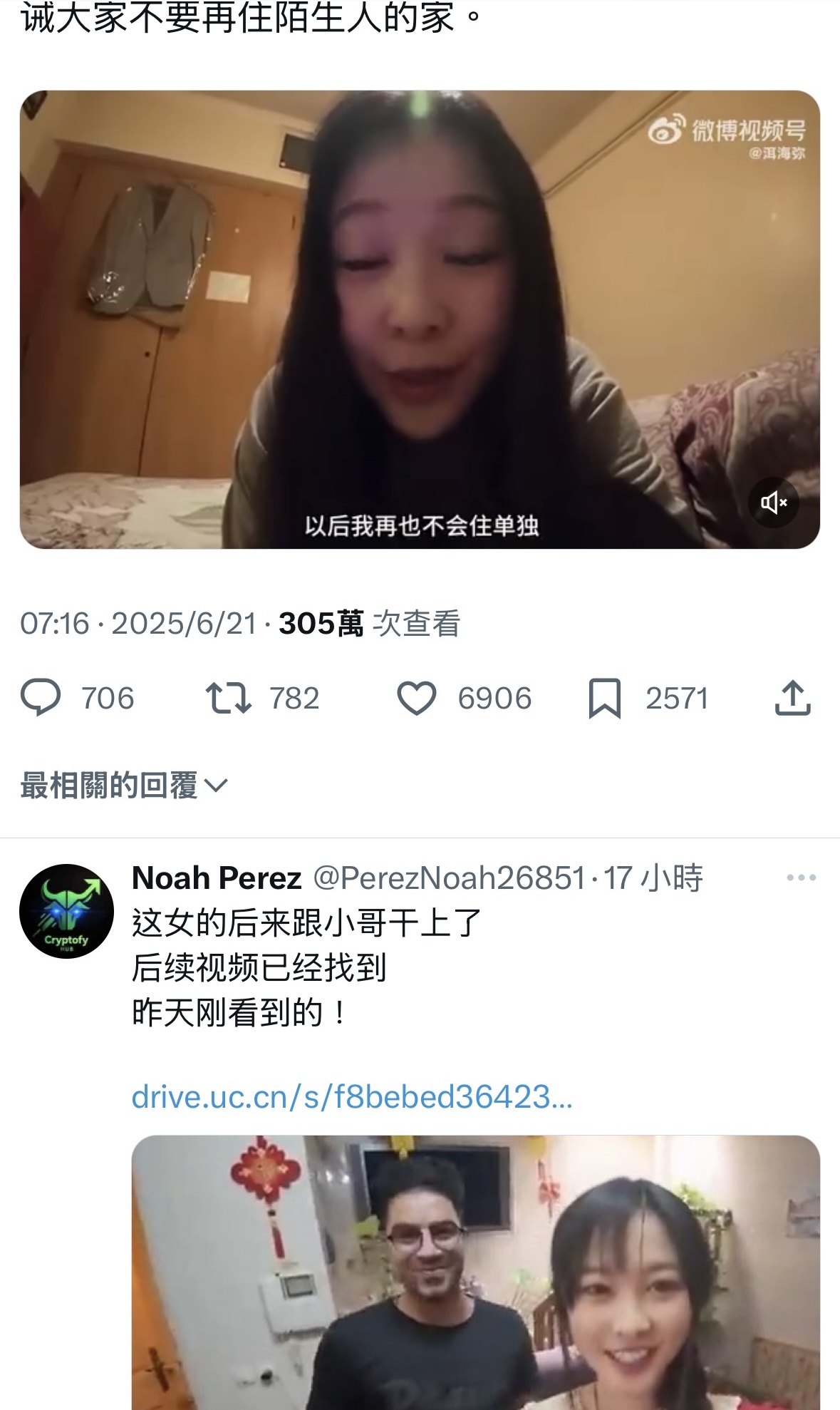Like the post with 6906 likes
This screenshot has height=1410, width=840.
pyautogui.click(x=416, y=698)
